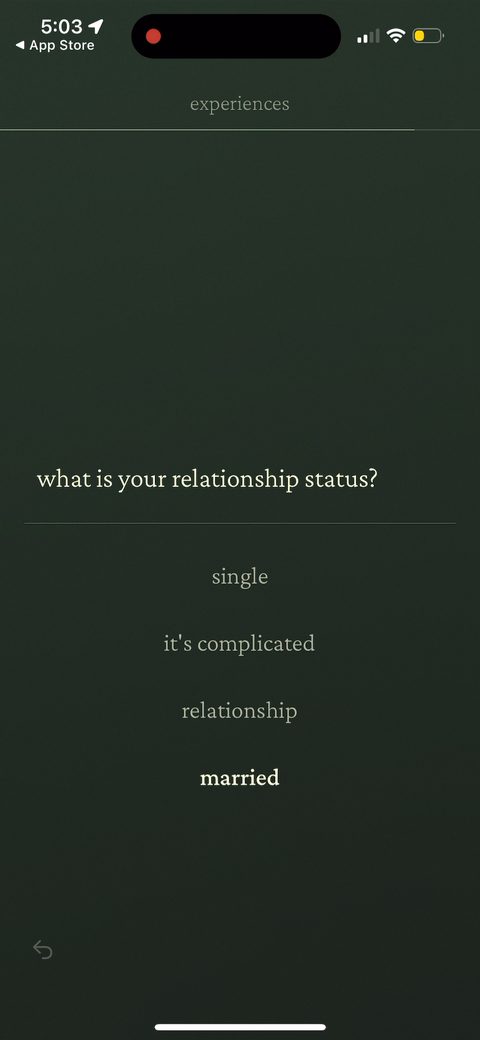Choose it's complicated as status
The height and width of the screenshot is (1040, 480).
point(239,643)
